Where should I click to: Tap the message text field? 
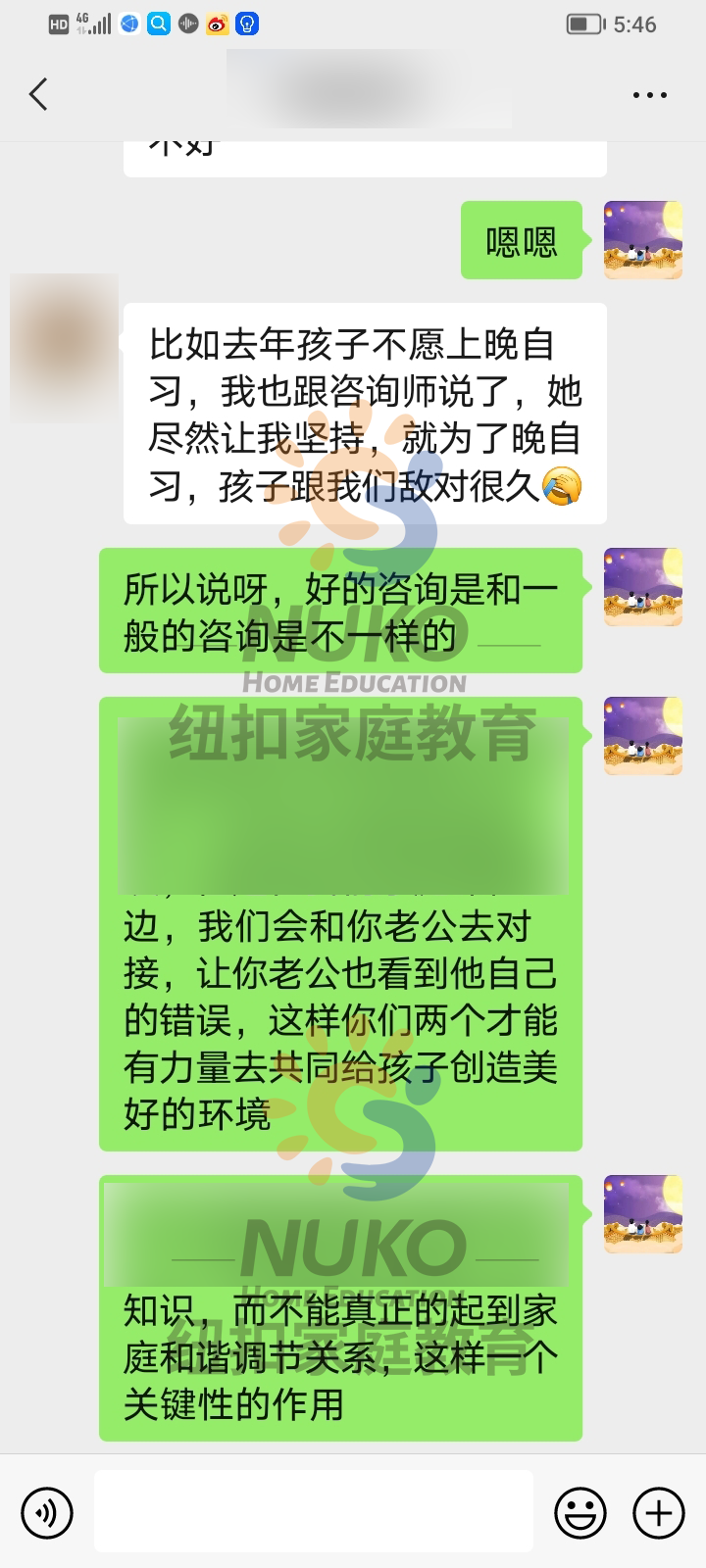point(314,1512)
